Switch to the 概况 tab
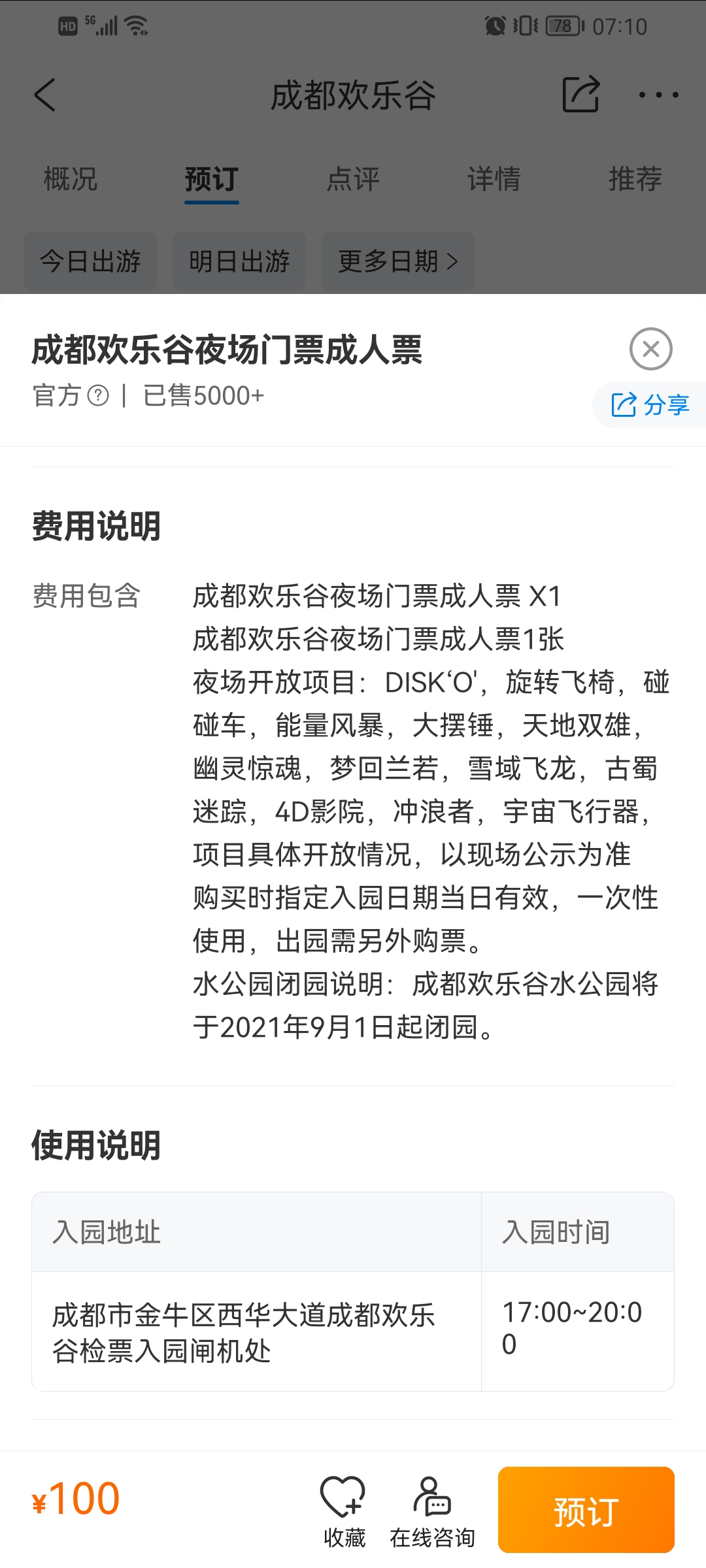This screenshot has height=1568, width=706. [x=71, y=179]
